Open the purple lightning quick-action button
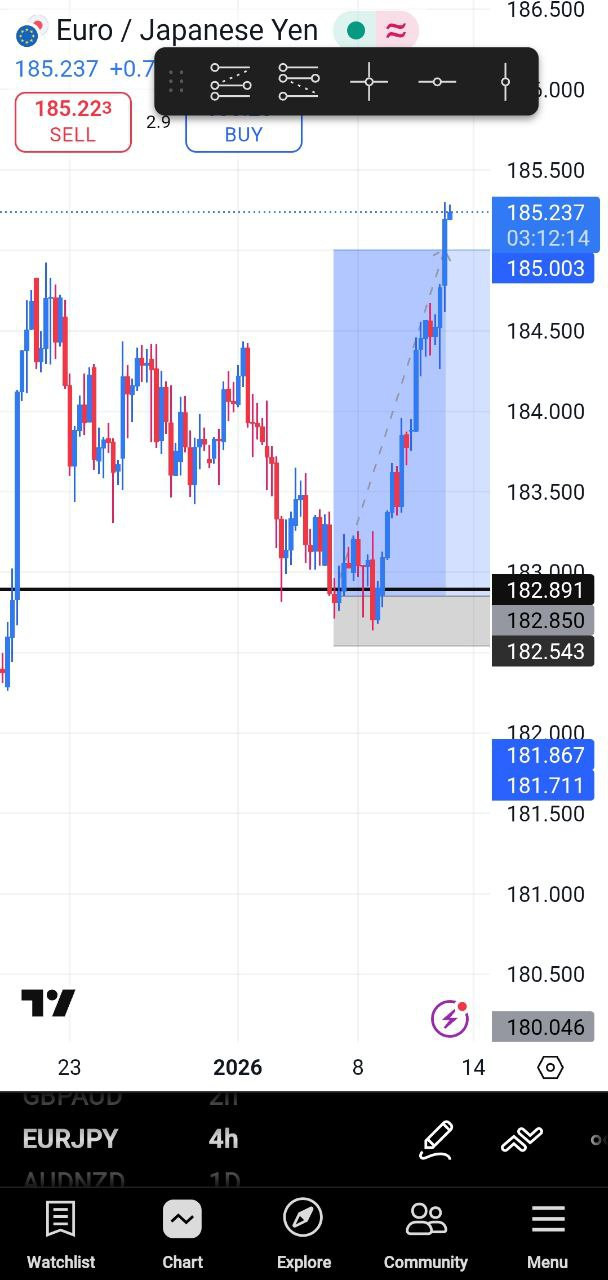Image resolution: width=608 pixels, height=1280 pixels. tap(450, 1018)
